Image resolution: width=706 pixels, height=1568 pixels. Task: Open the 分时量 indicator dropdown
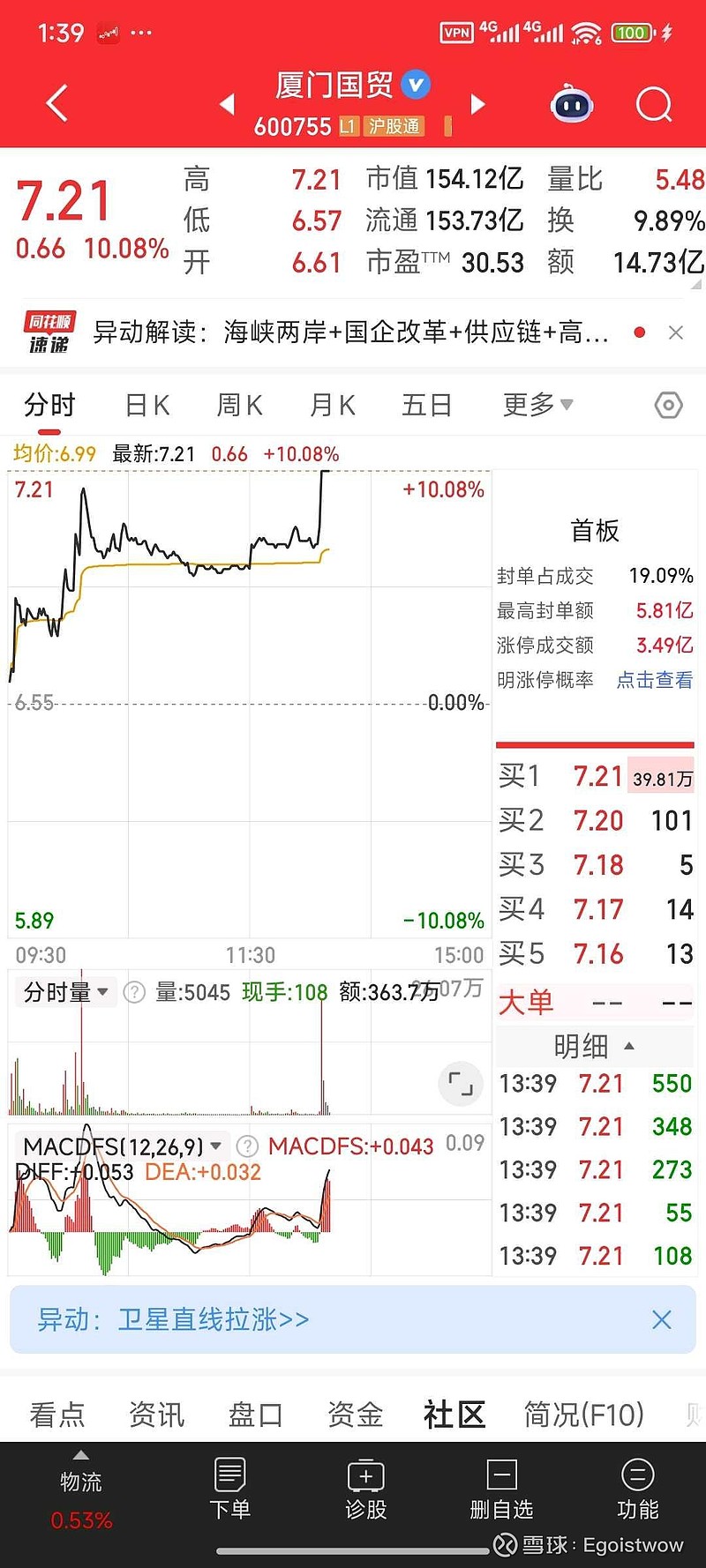pyautogui.click(x=65, y=990)
